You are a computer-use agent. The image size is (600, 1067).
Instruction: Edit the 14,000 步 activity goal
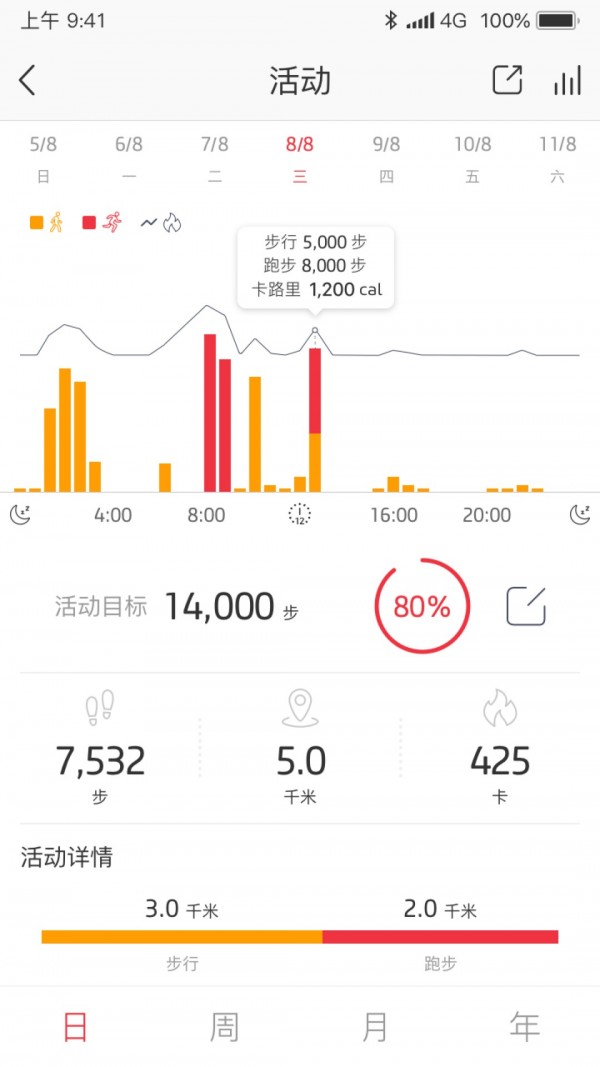526,606
